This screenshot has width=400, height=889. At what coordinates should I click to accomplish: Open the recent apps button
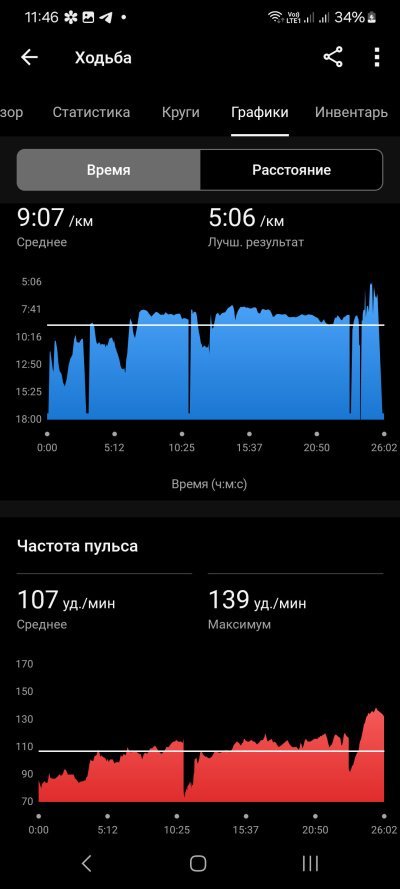coord(310,863)
